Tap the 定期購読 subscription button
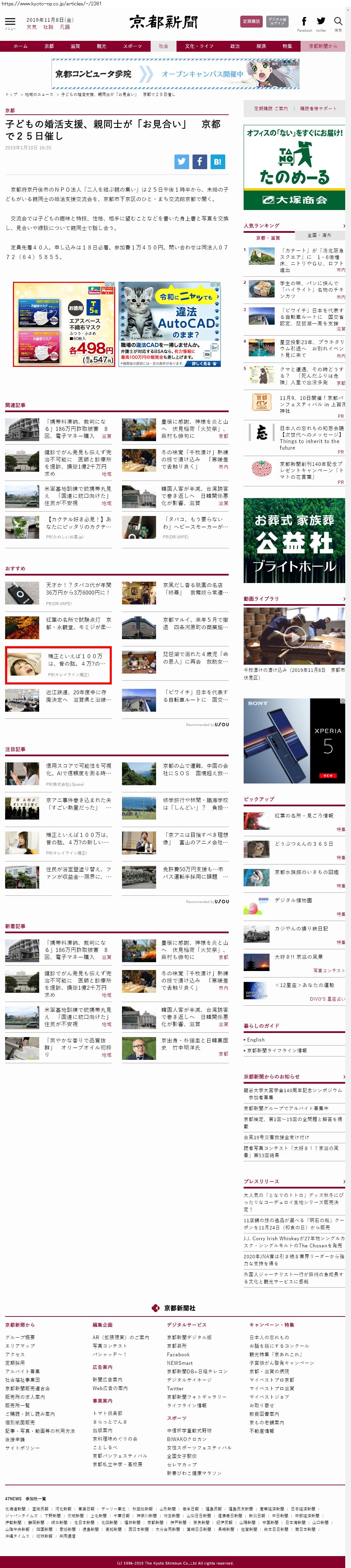The image size is (351, 1568). [x=251, y=21]
